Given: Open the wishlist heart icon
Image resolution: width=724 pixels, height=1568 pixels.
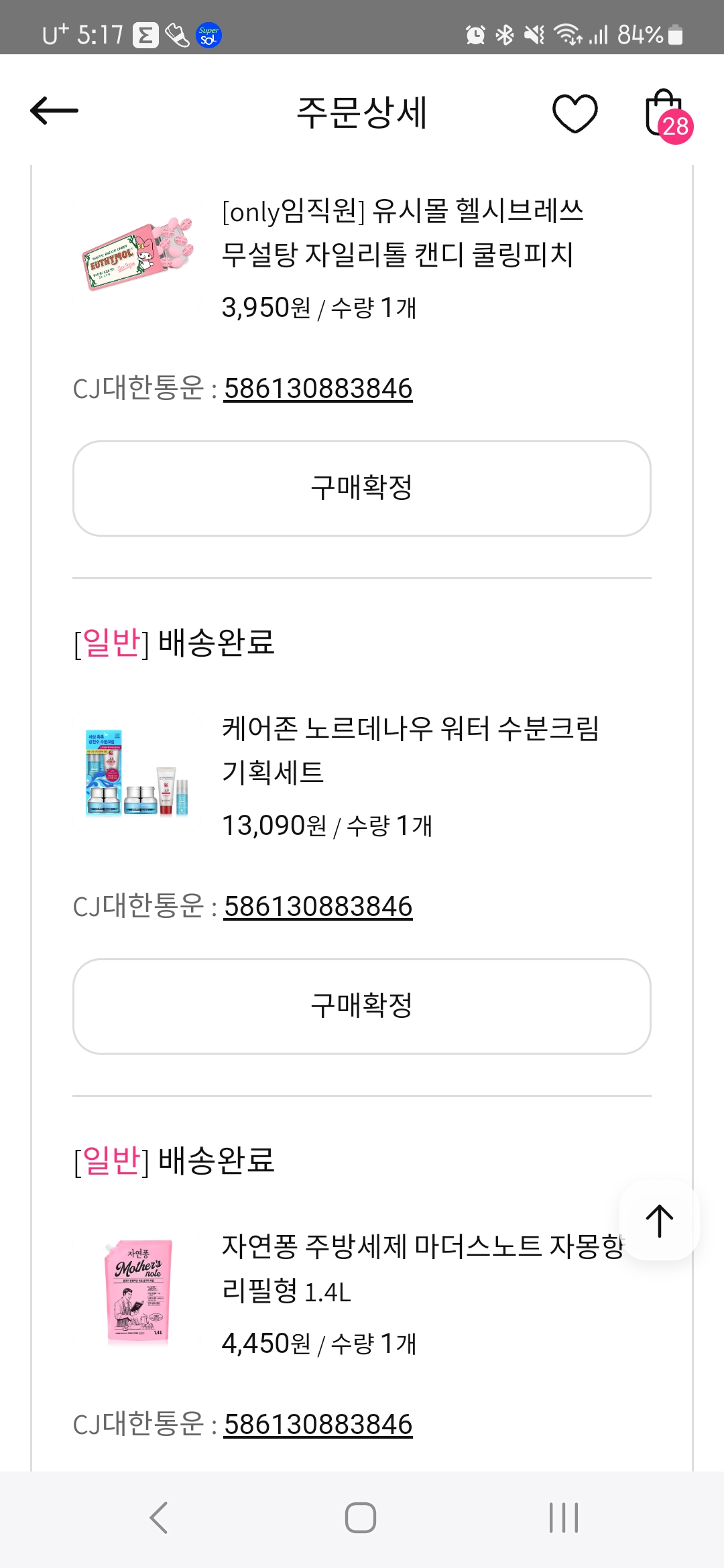Looking at the screenshot, I should pyautogui.click(x=575, y=113).
